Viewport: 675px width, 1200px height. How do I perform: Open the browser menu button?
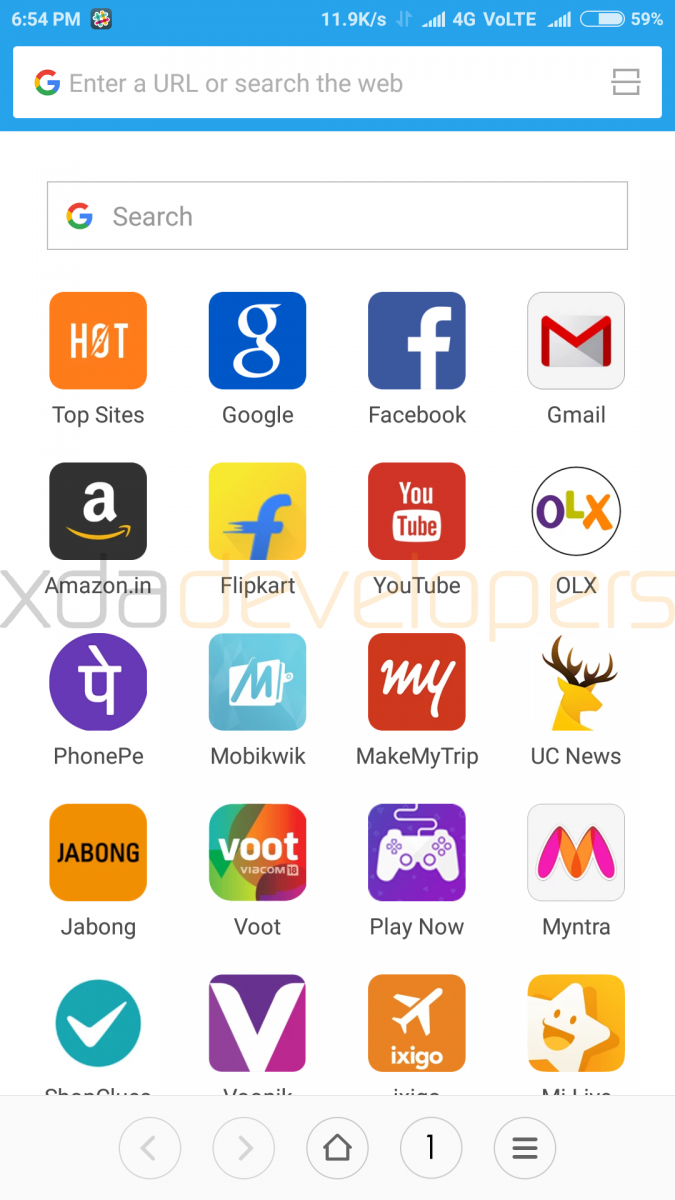coord(525,1148)
